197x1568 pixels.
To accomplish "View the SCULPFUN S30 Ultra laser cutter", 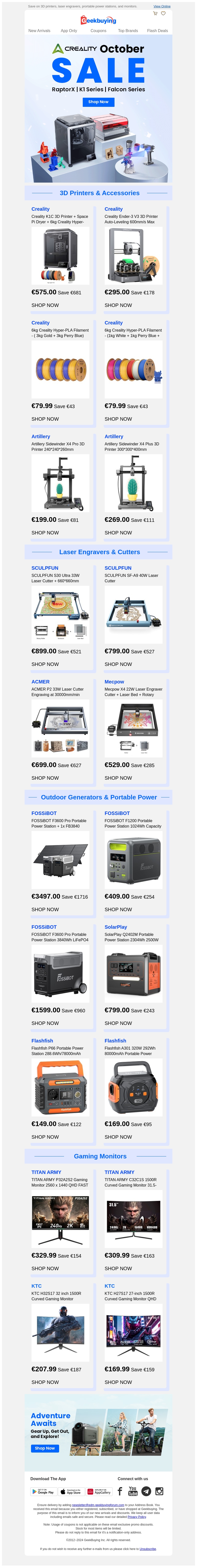I will pos(60,615).
